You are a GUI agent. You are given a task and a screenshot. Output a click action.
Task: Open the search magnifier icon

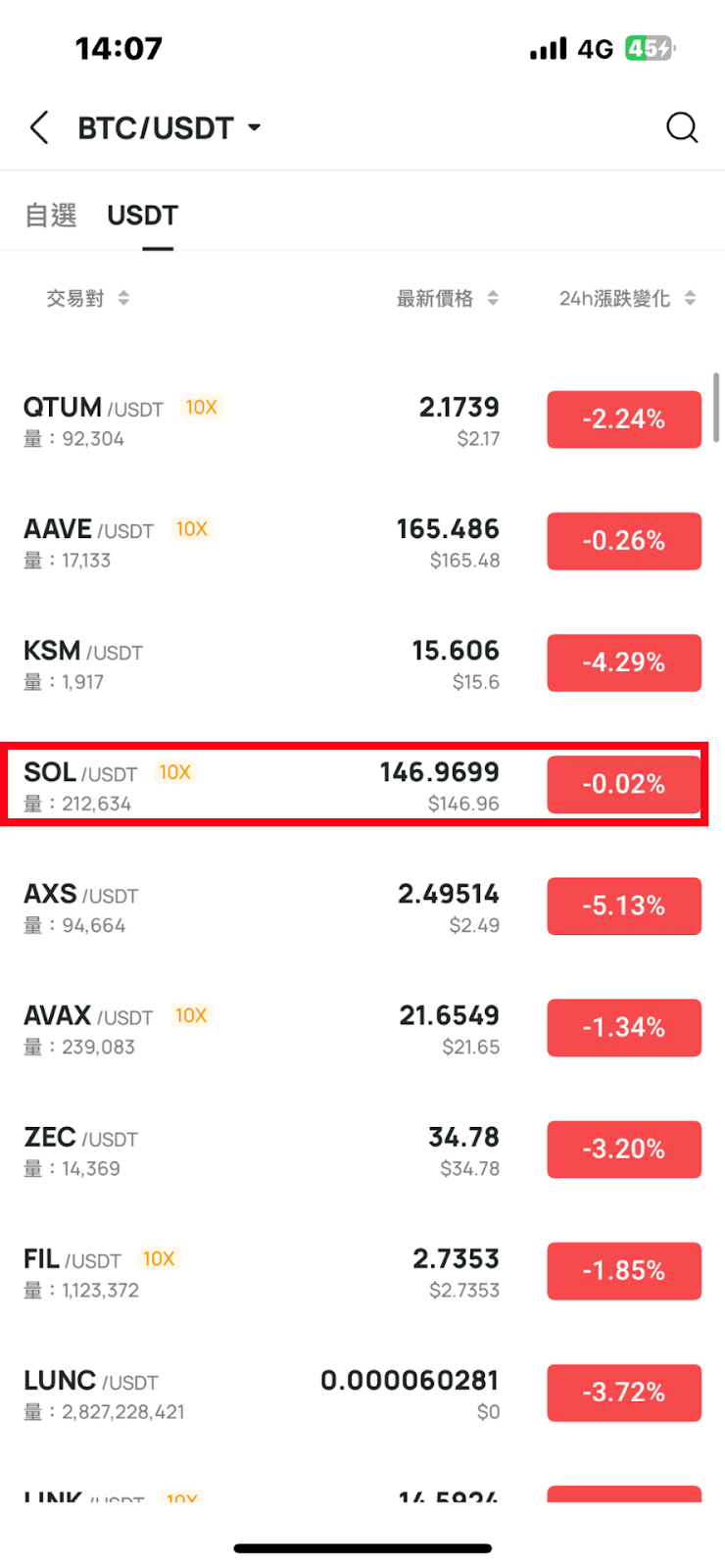682,127
